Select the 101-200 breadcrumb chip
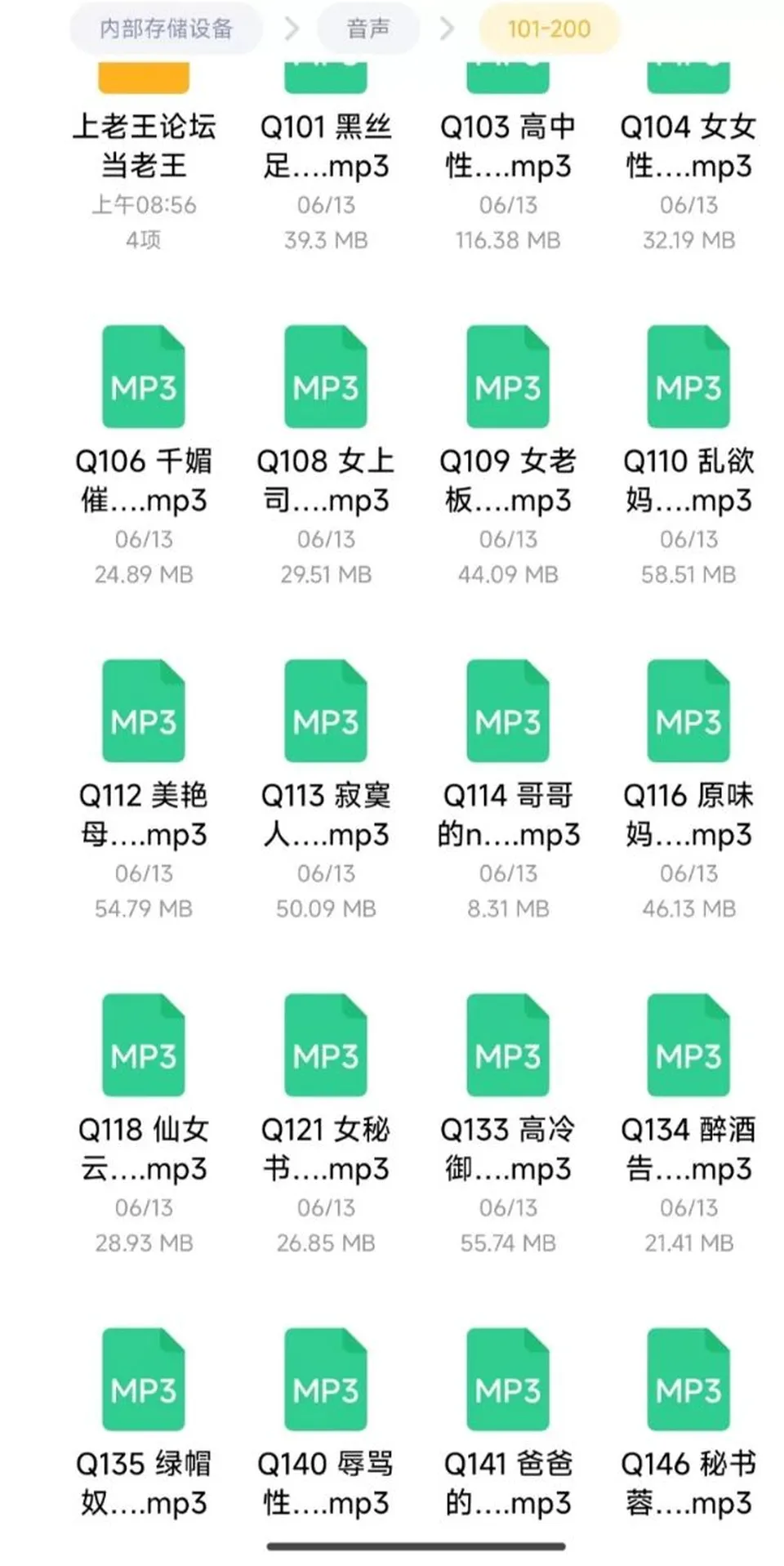 [549, 29]
